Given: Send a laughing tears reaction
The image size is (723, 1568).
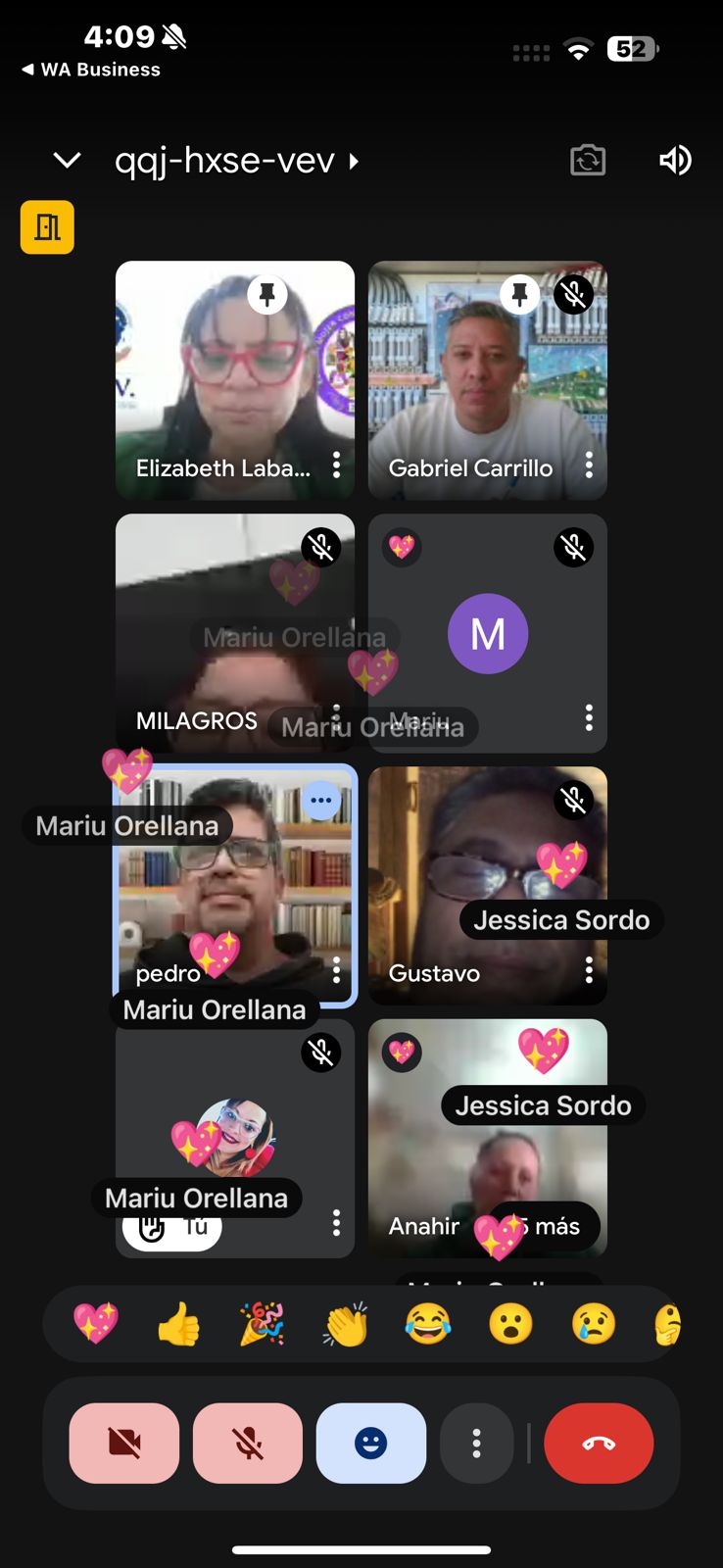Looking at the screenshot, I should click(428, 1324).
